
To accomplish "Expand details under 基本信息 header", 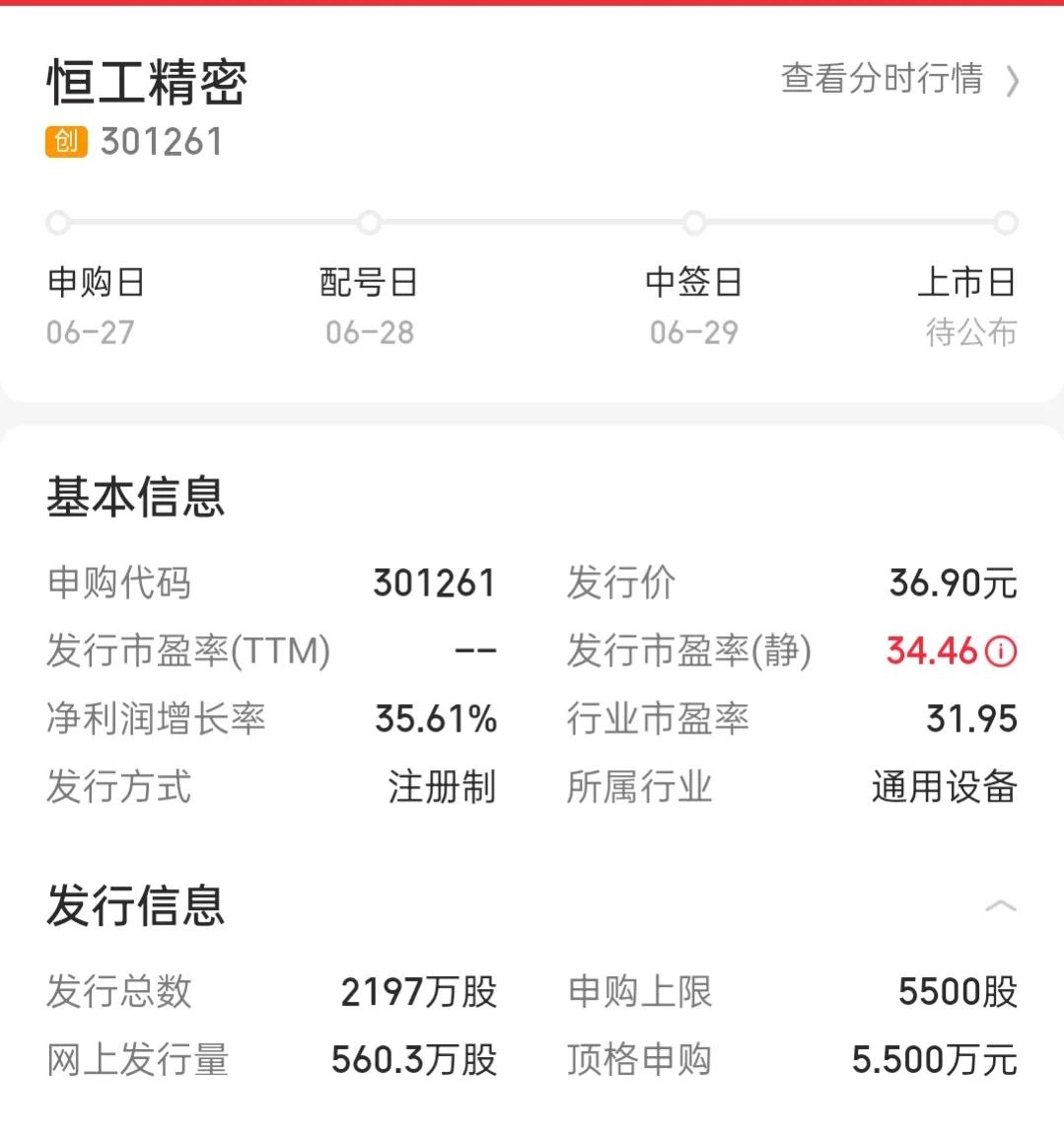I will coord(135,498).
